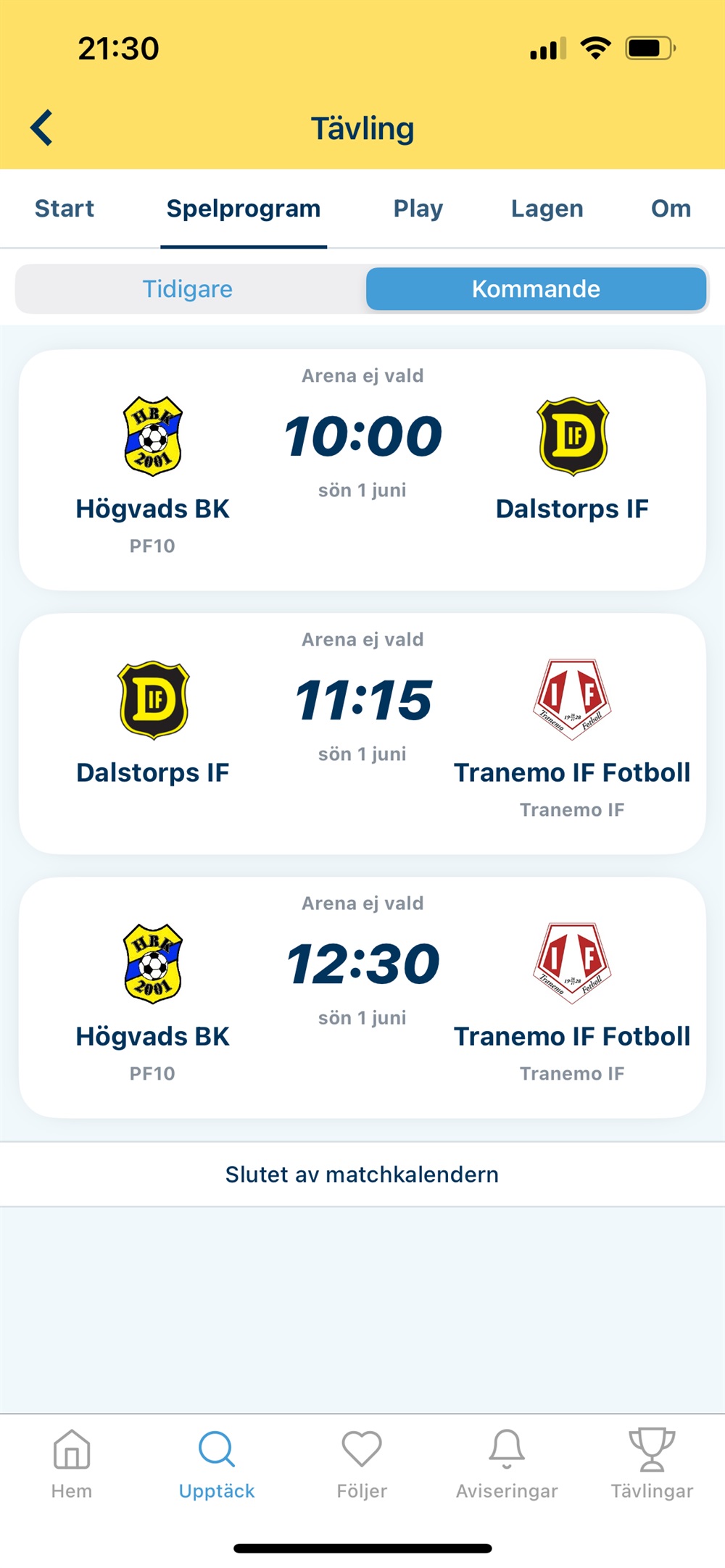The width and height of the screenshot is (725, 1568).
Task: Show Tidigare matches
Action: pyautogui.click(x=188, y=289)
